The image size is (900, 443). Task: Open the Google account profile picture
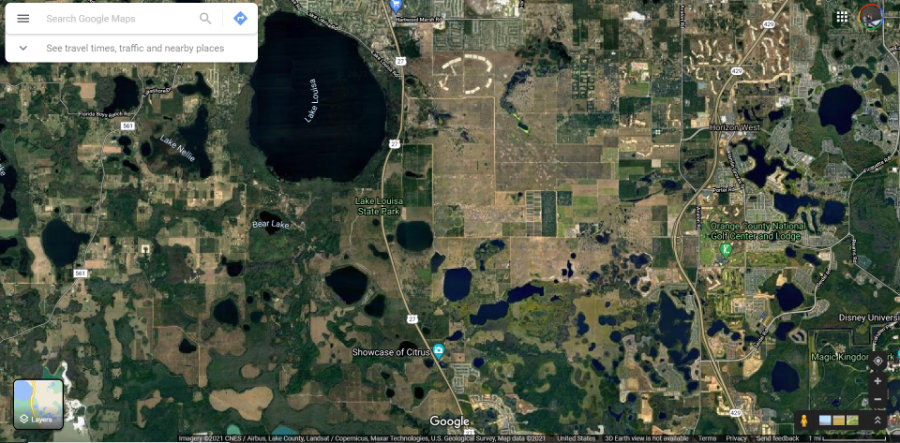point(872,17)
